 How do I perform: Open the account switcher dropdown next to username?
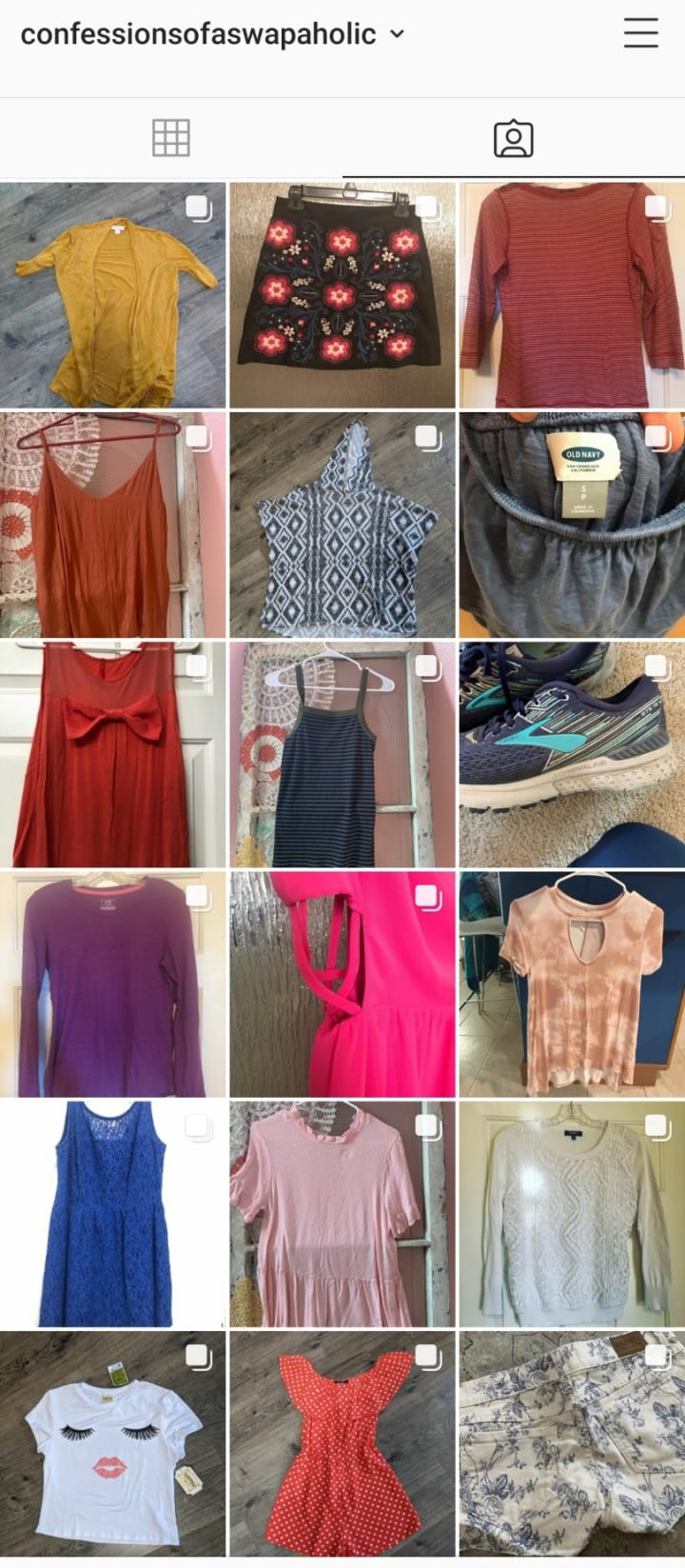397,34
